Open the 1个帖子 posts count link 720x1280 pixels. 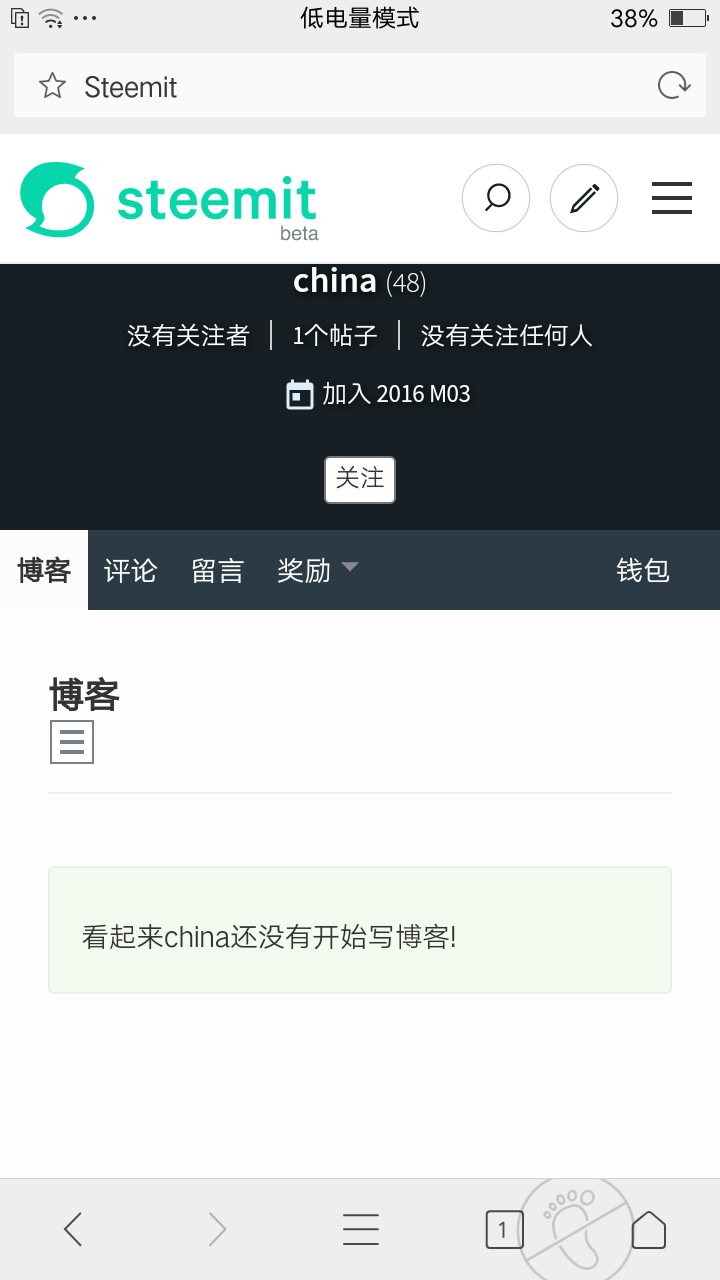[335, 336]
